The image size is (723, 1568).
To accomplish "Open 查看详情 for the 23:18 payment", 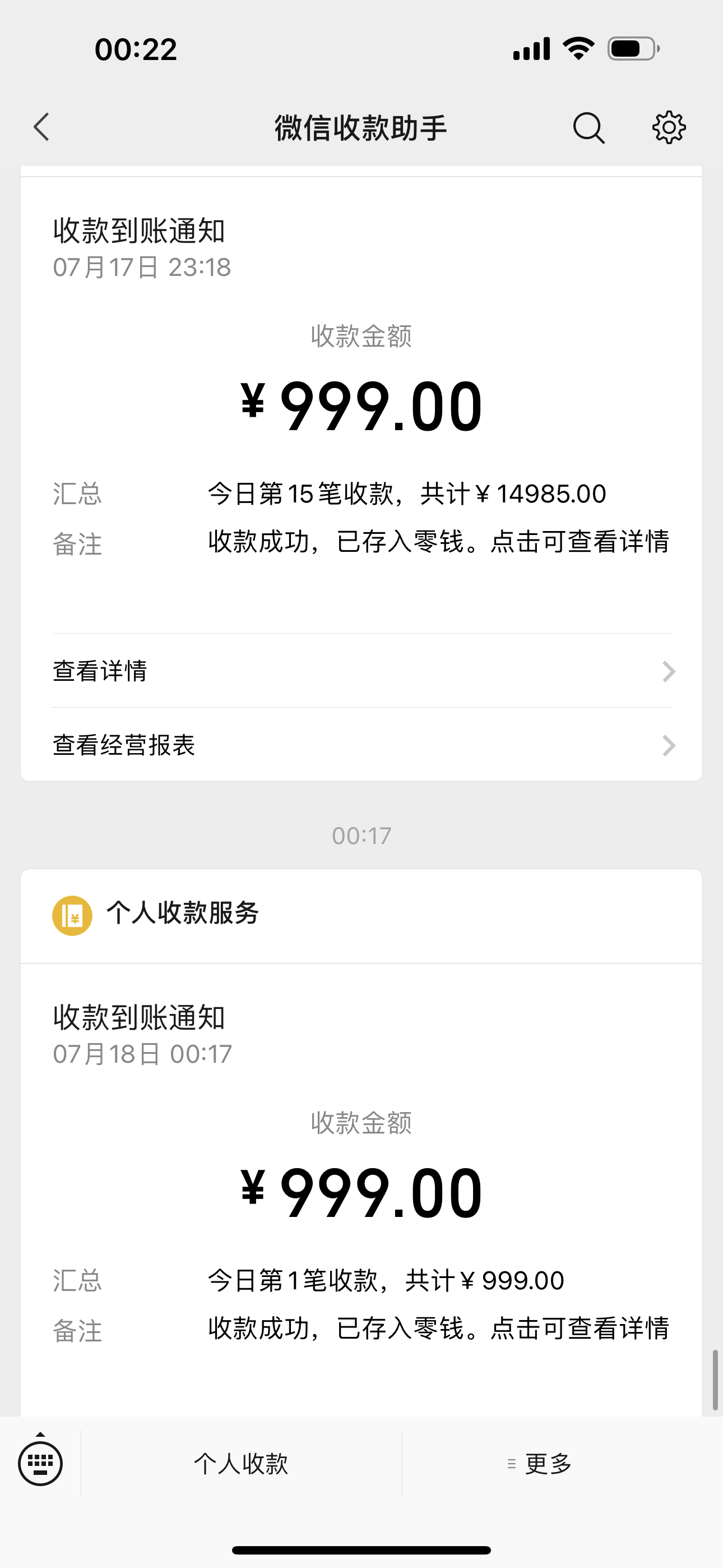I will (x=361, y=671).
